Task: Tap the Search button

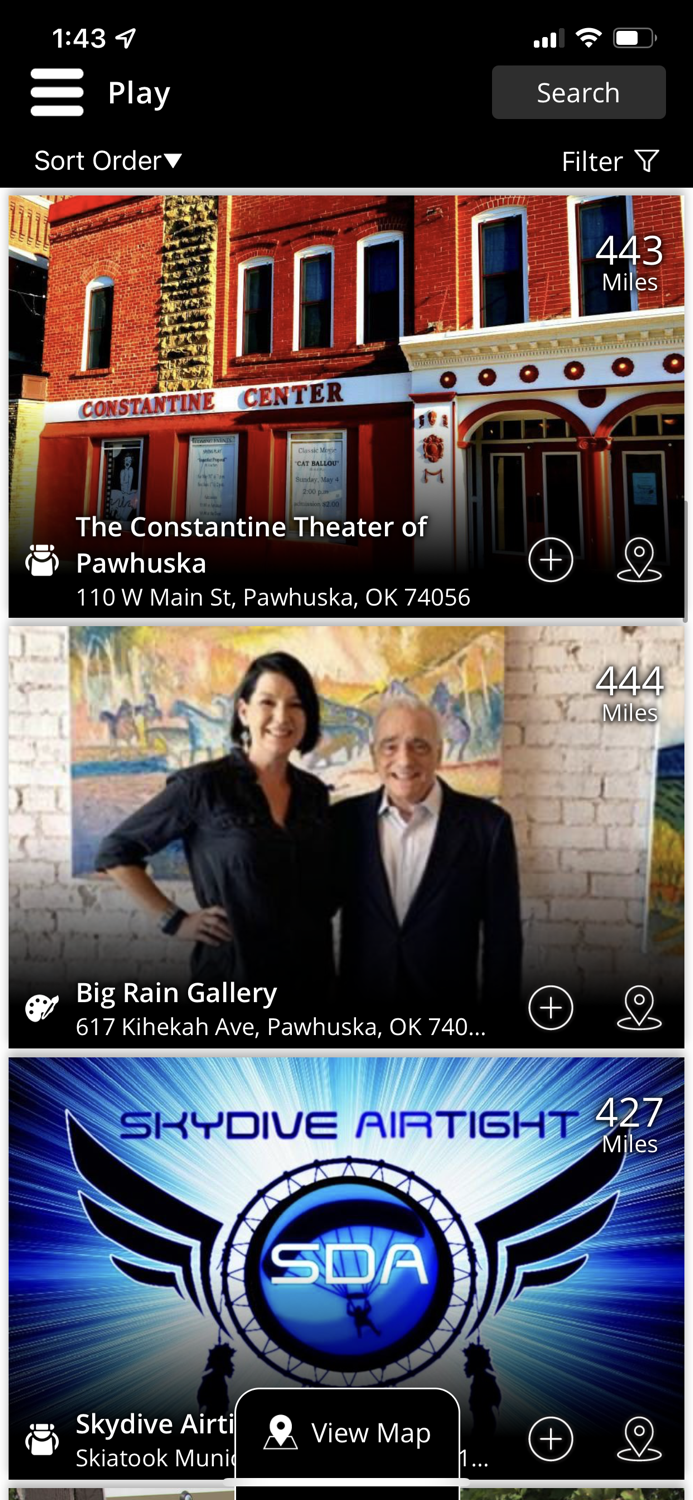Action: pos(578,93)
